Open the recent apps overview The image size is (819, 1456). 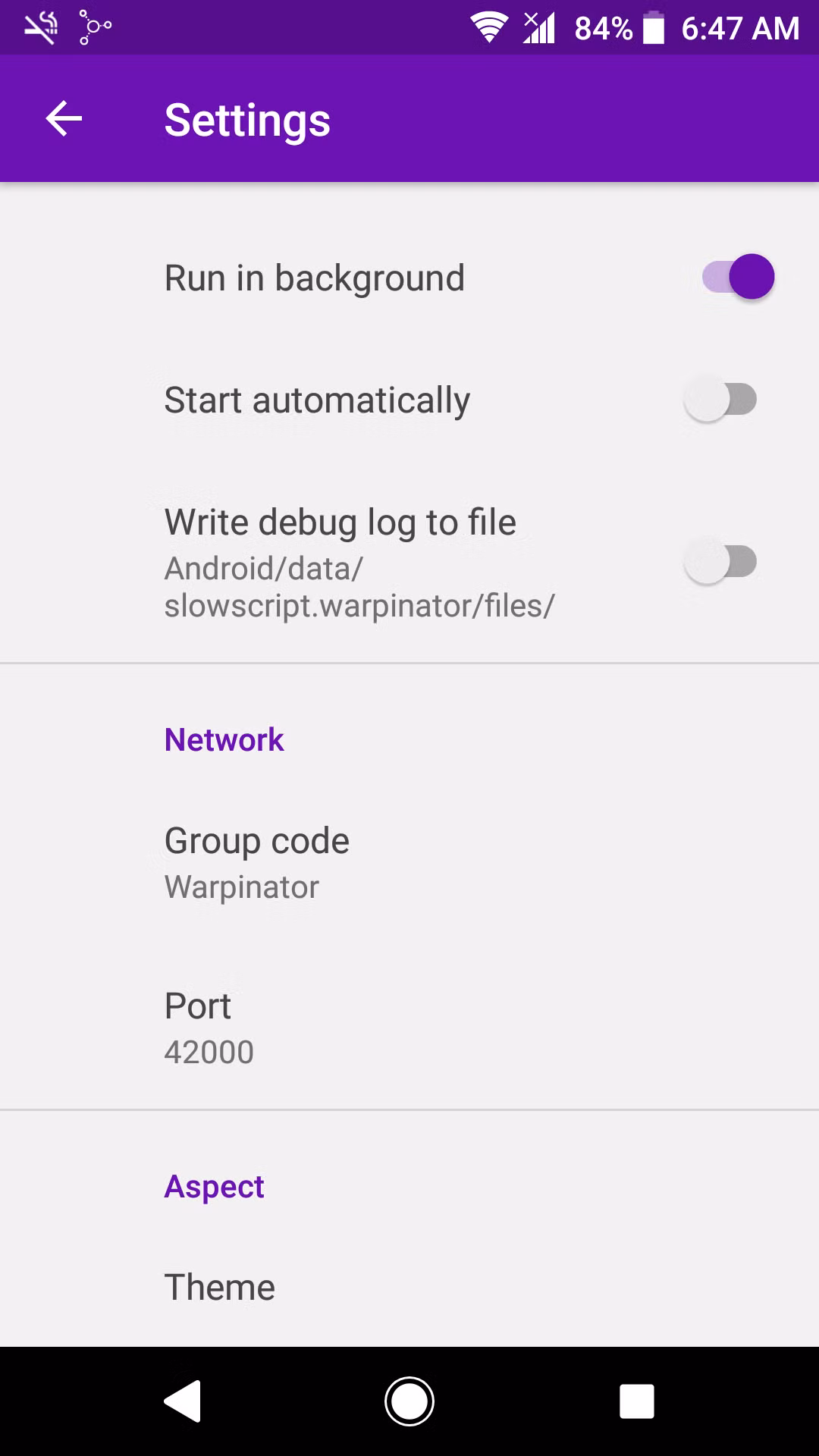pyautogui.click(x=637, y=1401)
